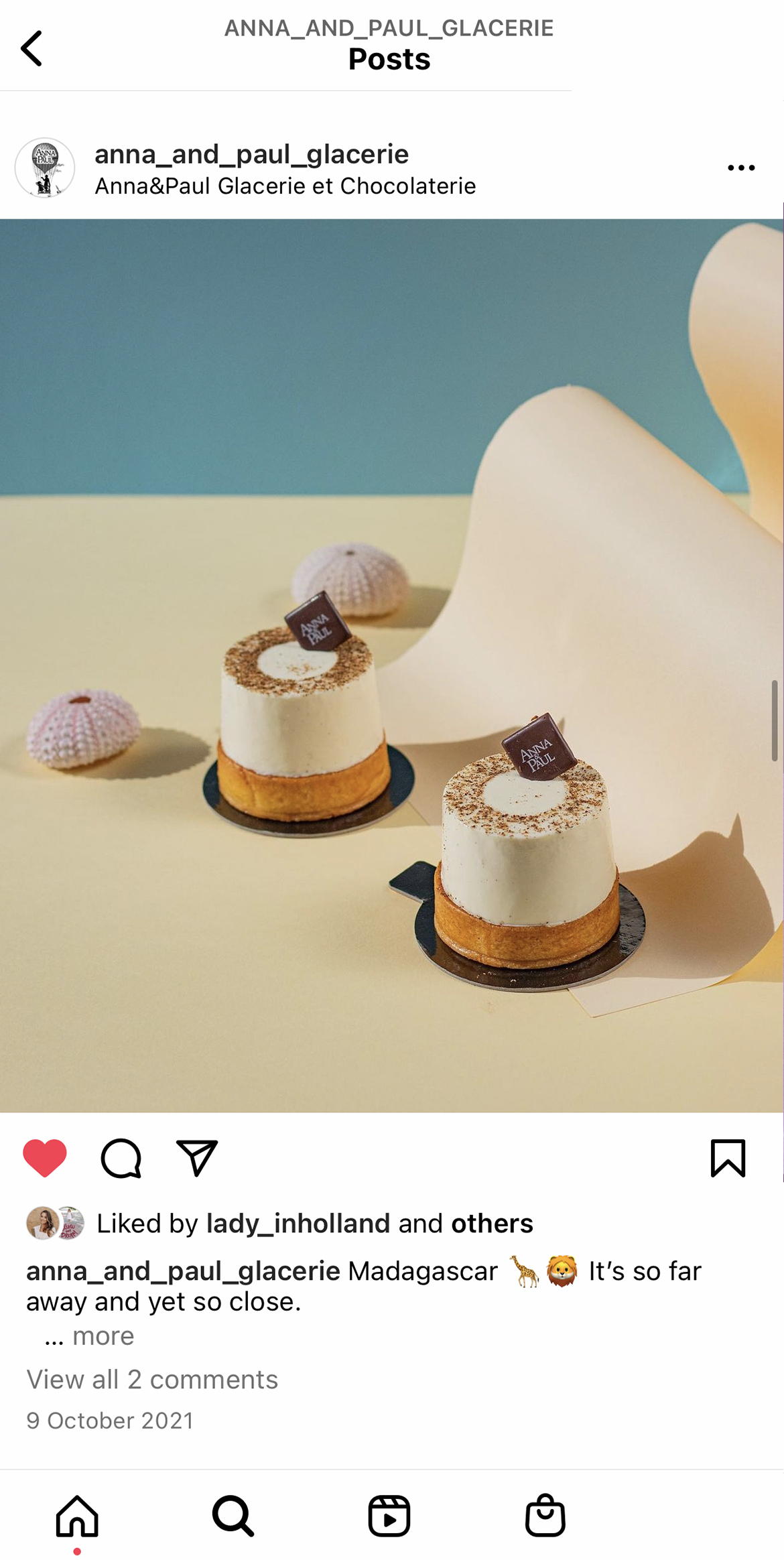View all 2 comments
This screenshot has width=784, height=1560.
152,1380
